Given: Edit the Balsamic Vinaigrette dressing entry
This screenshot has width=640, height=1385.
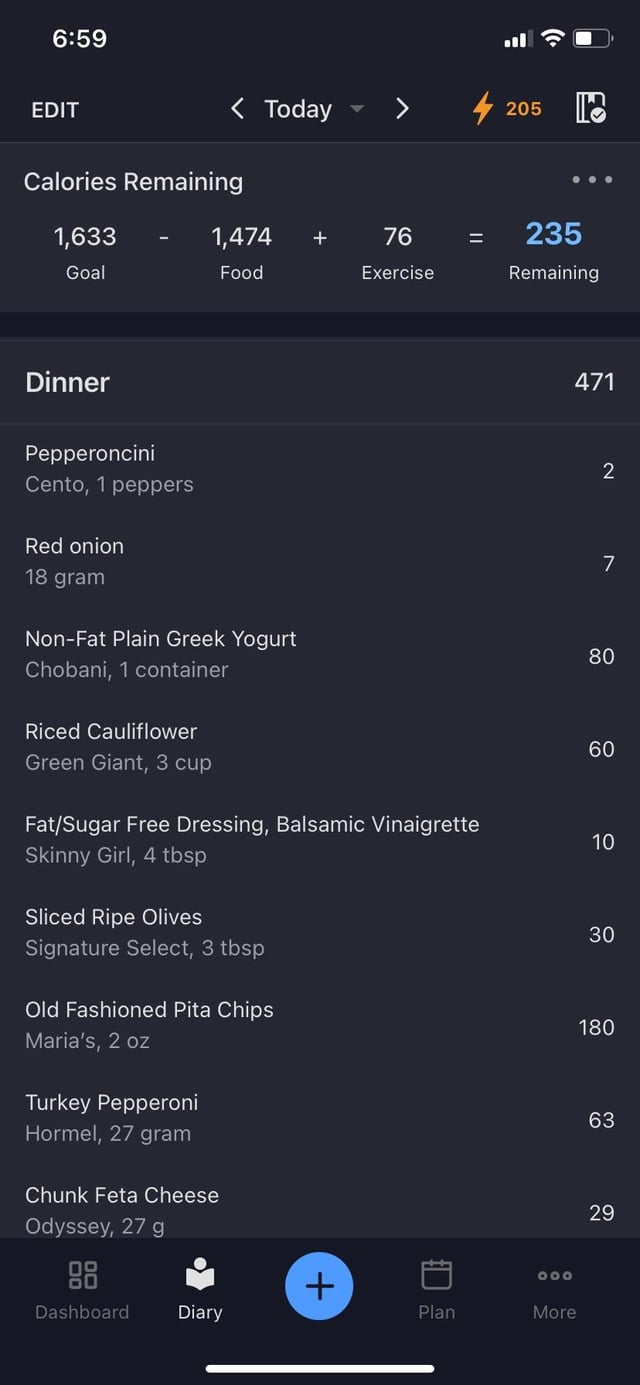Looking at the screenshot, I should click(320, 841).
